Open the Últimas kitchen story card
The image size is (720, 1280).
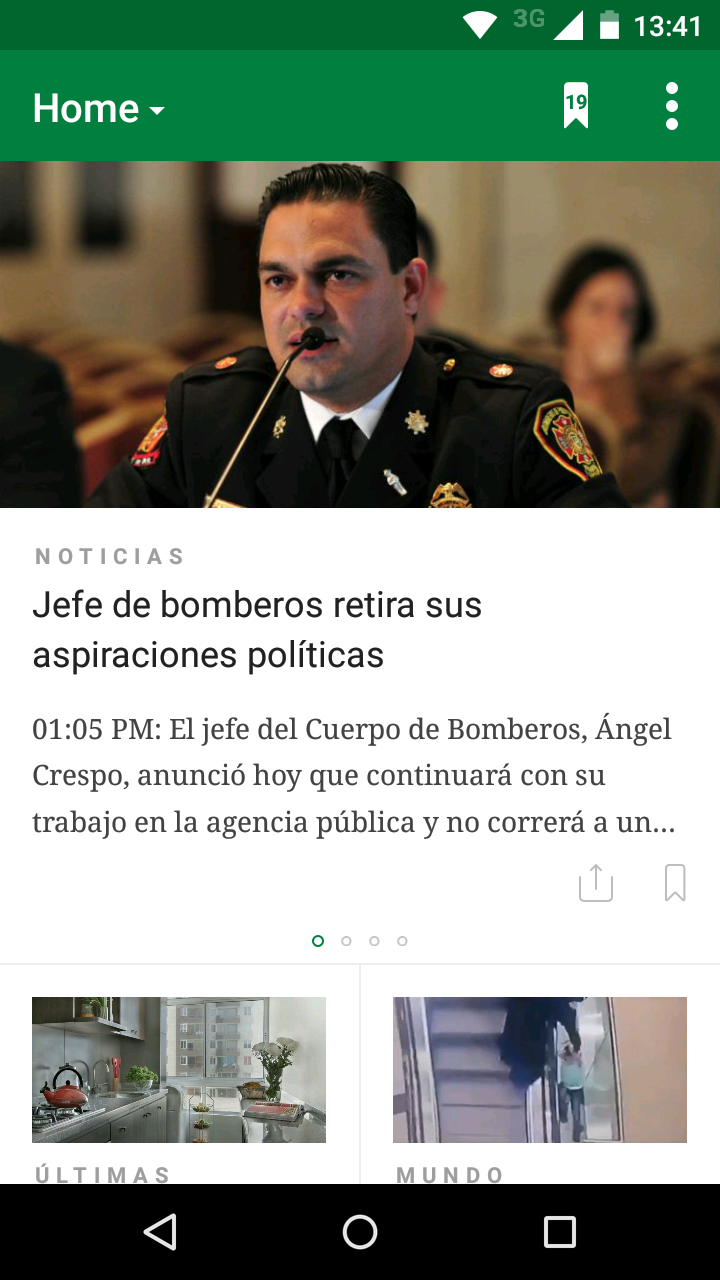coord(179,1070)
